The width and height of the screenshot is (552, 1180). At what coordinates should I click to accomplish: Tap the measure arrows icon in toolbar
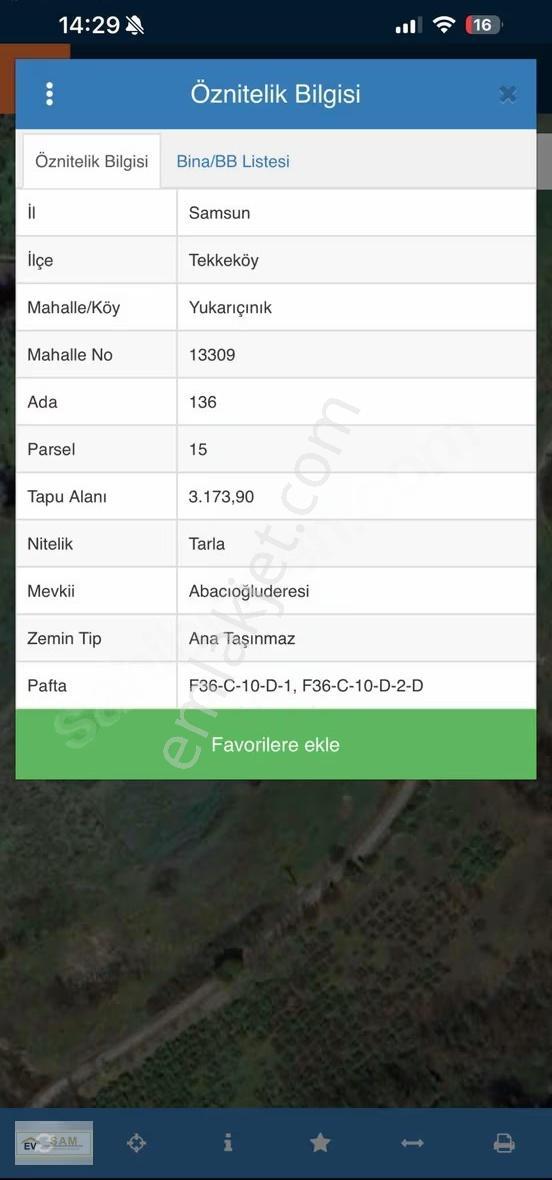pos(412,1143)
